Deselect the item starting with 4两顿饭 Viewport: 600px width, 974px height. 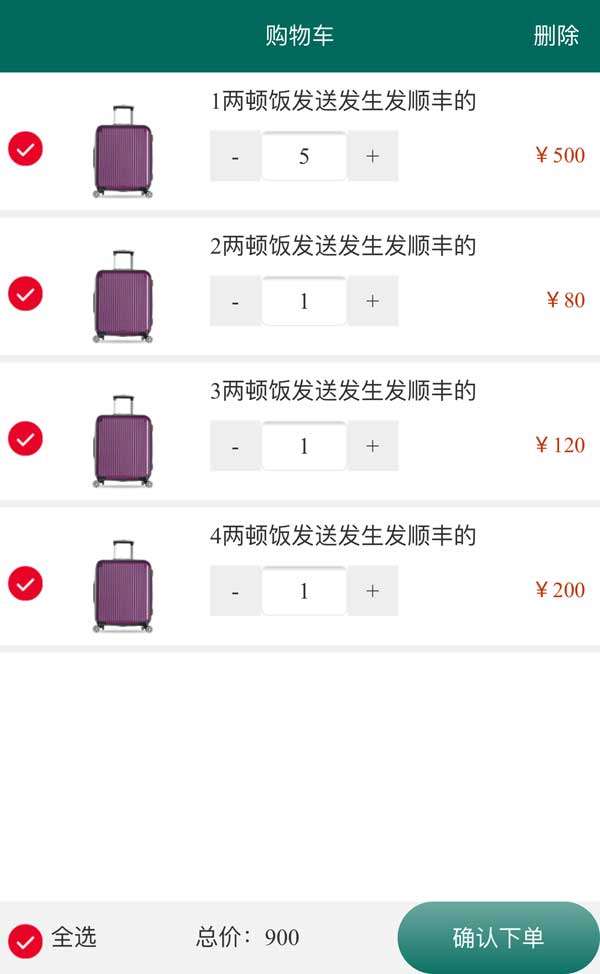tap(26, 583)
